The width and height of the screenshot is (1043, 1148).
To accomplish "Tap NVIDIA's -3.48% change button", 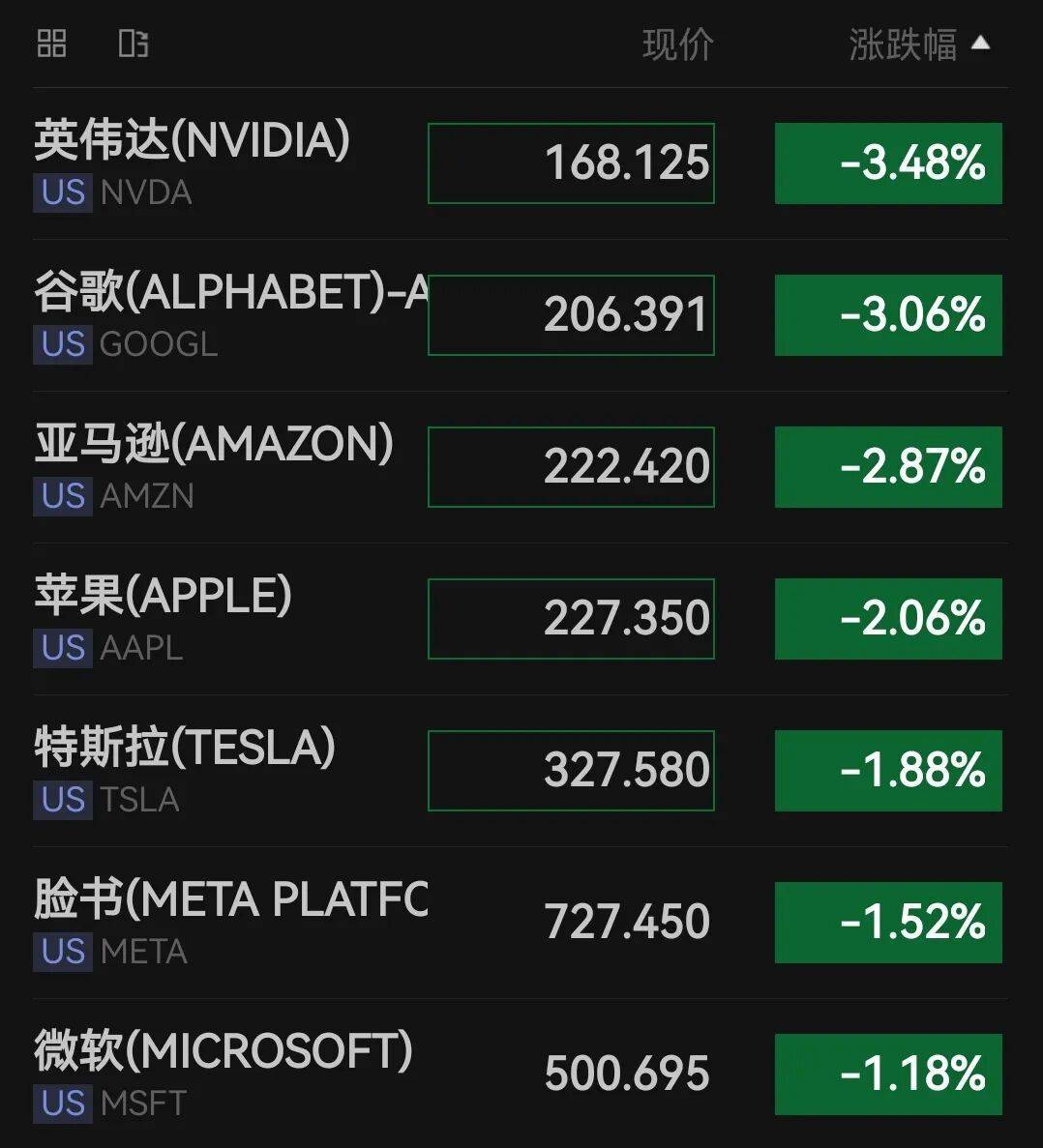I will (888, 162).
